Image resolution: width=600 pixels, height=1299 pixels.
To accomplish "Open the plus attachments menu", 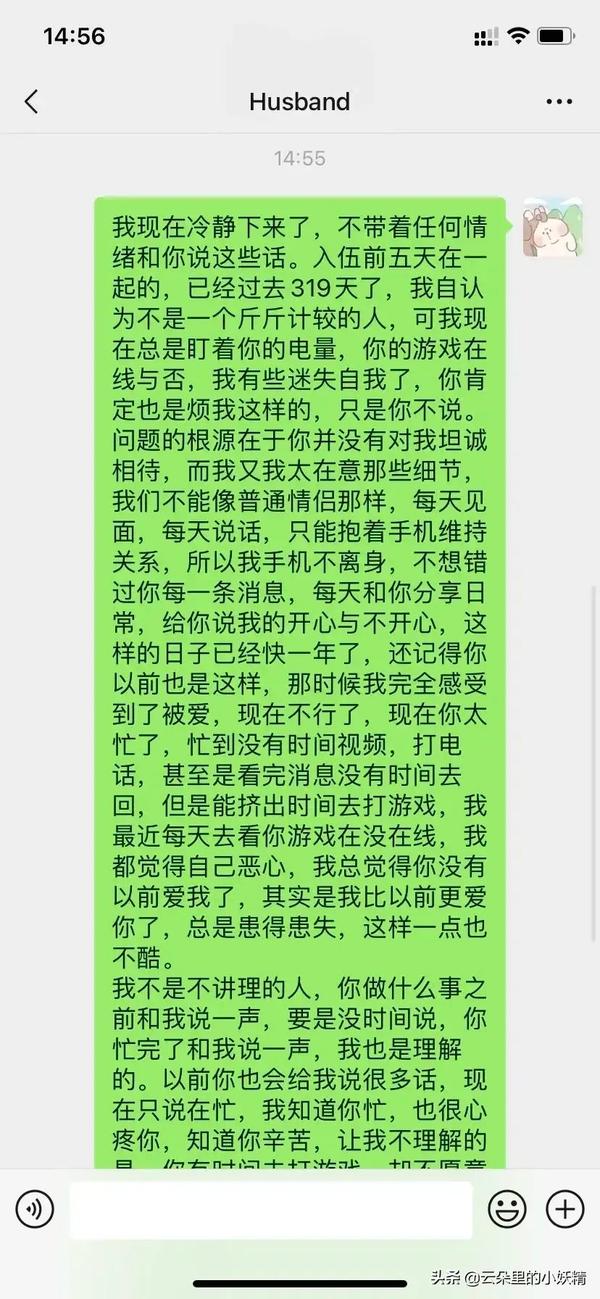I will (x=565, y=1210).
